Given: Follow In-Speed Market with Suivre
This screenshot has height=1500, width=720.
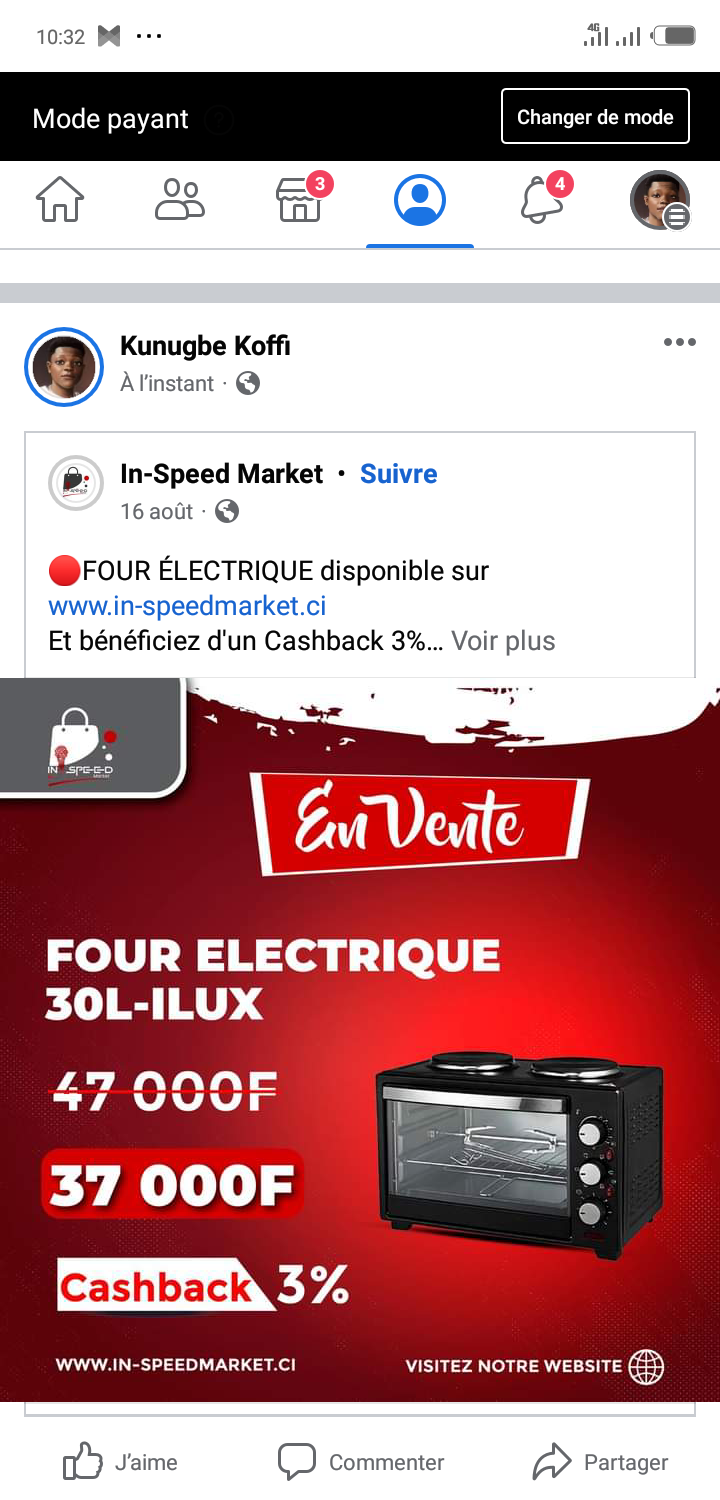Looking at the screenshot, I should pos(398,474).
